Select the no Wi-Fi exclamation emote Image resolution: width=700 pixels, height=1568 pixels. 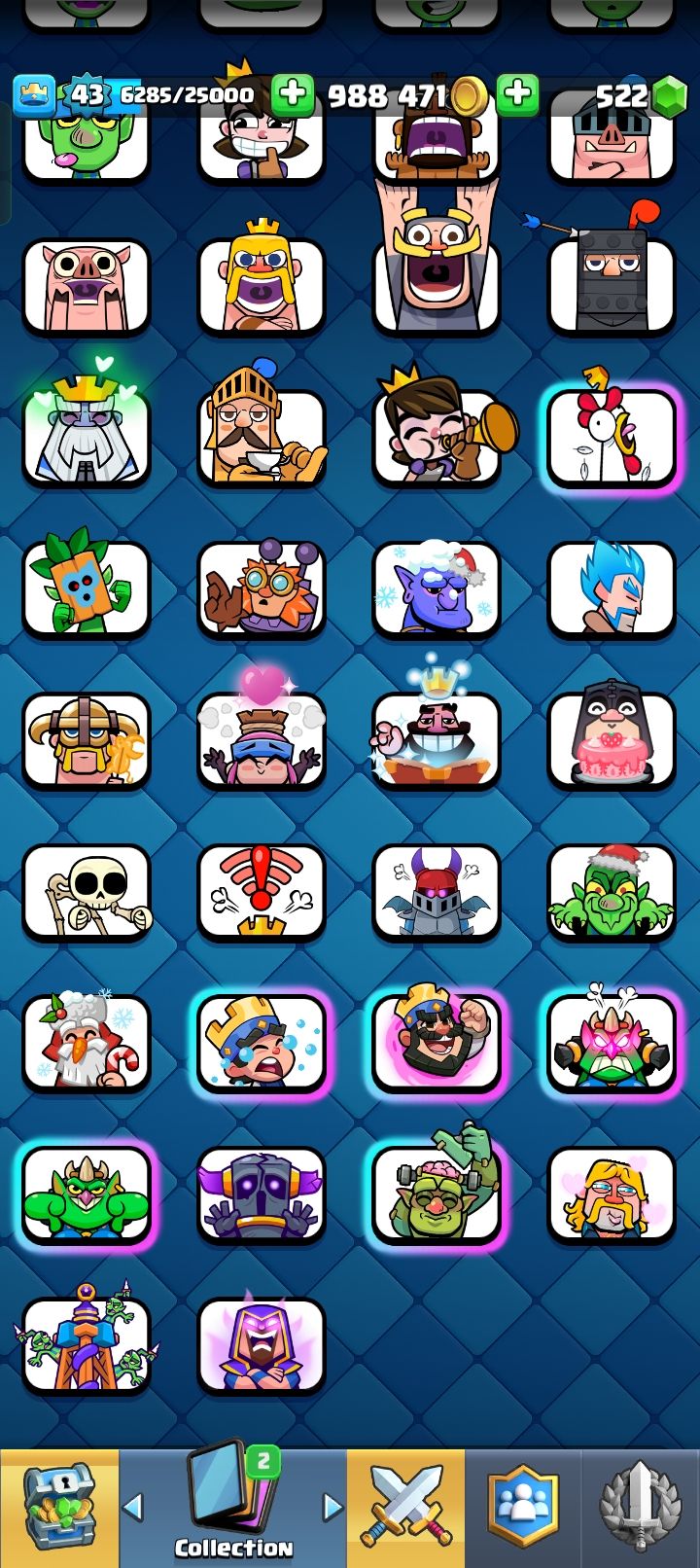click(x=262, y=891)
